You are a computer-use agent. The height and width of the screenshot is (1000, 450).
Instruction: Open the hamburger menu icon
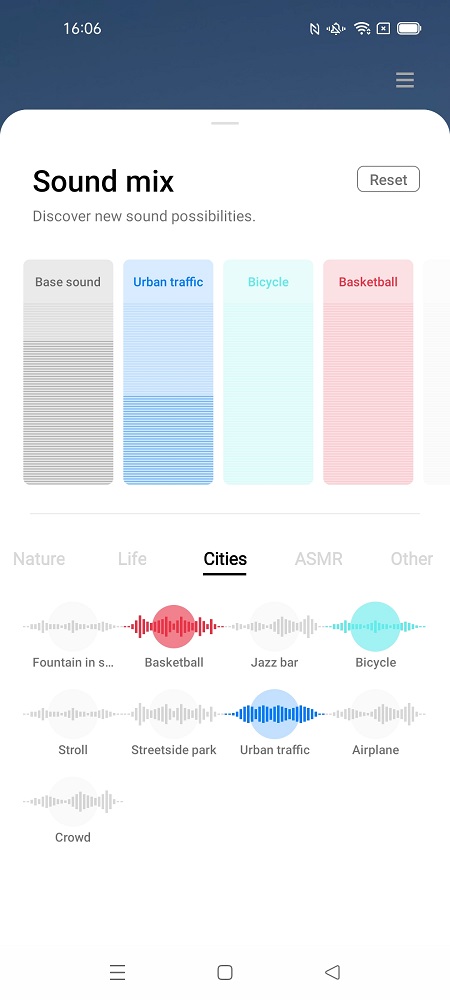click(405, 80)
